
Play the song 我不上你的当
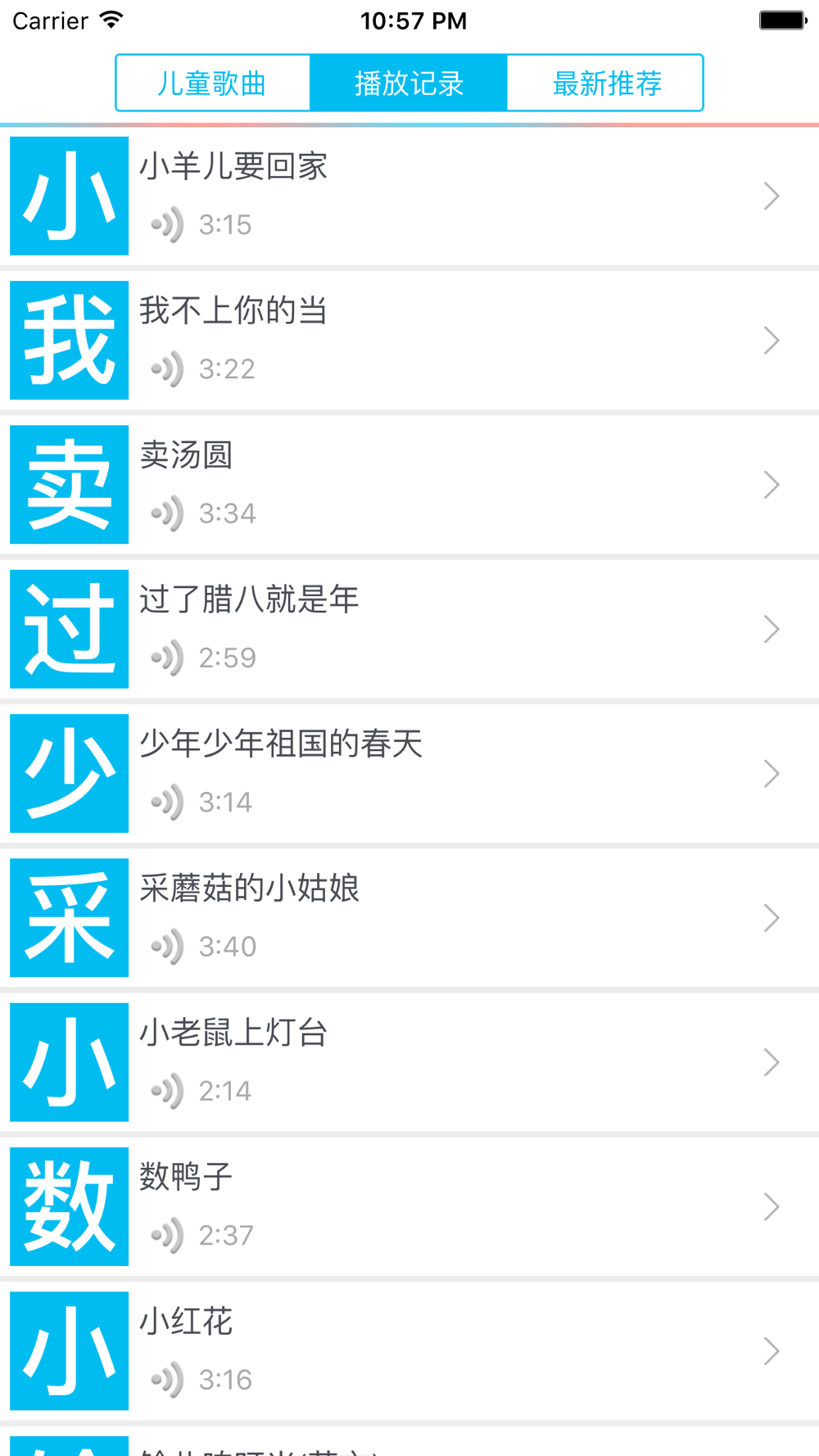(409, 341)
